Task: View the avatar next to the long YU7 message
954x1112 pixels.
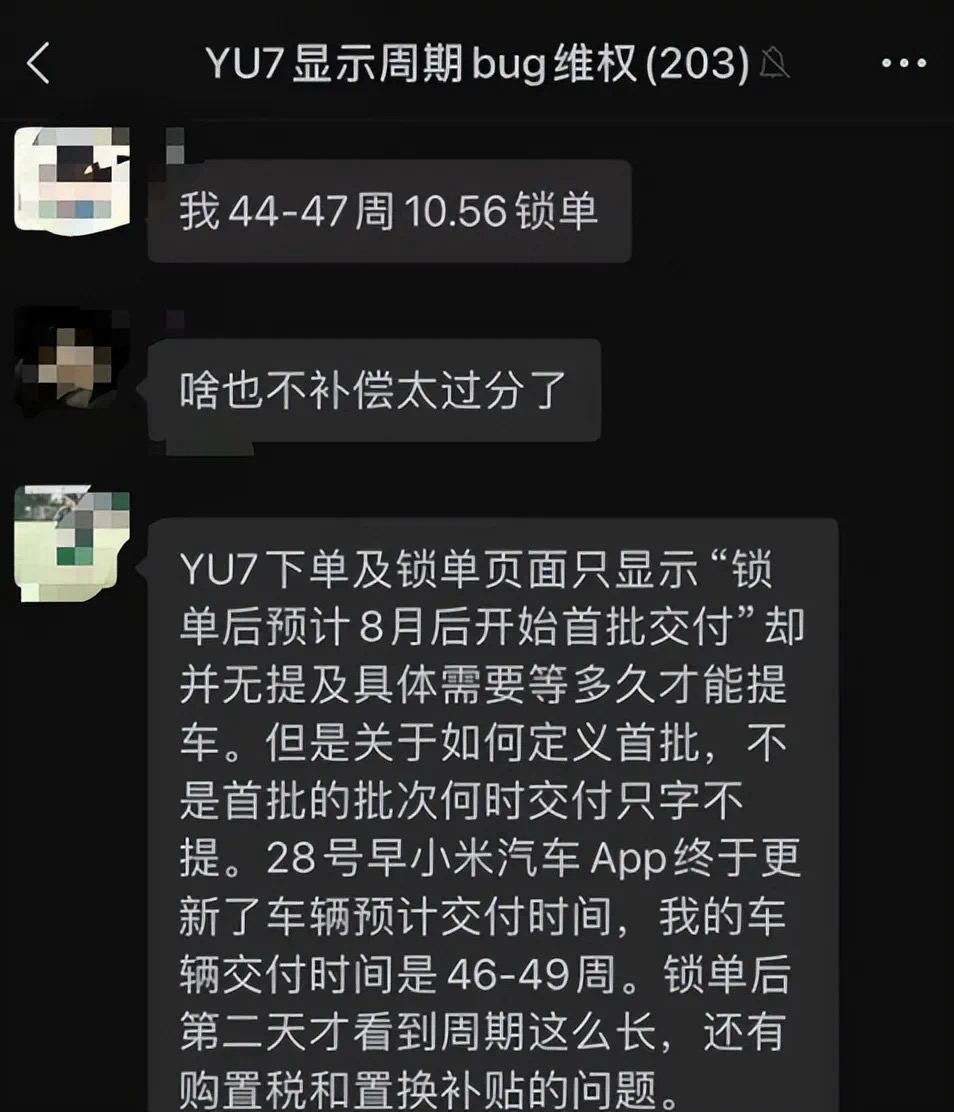Action: [x=72, y=543]
